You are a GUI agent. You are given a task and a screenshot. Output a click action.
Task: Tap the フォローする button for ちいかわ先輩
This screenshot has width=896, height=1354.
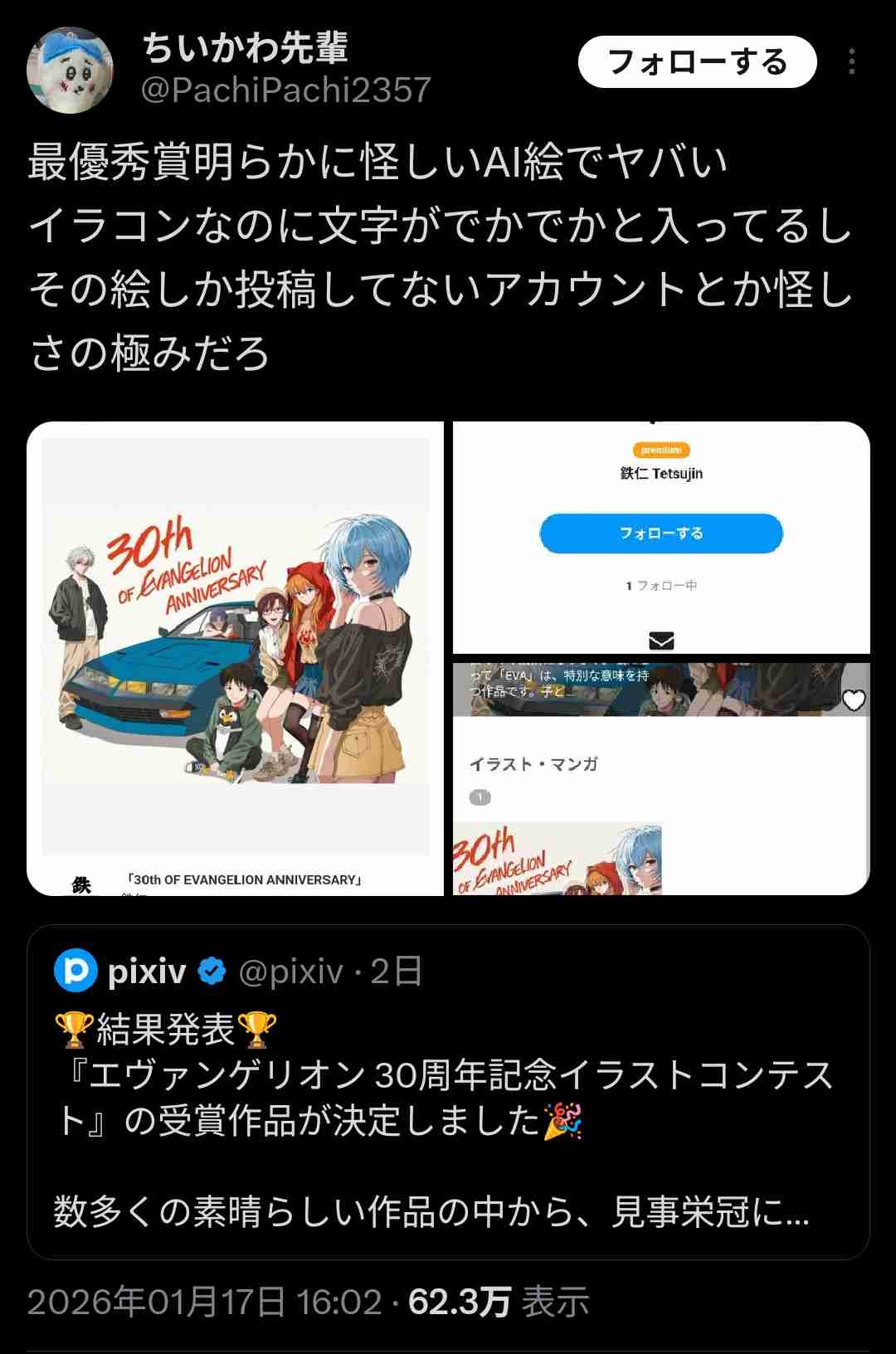[x=697, y=62]
